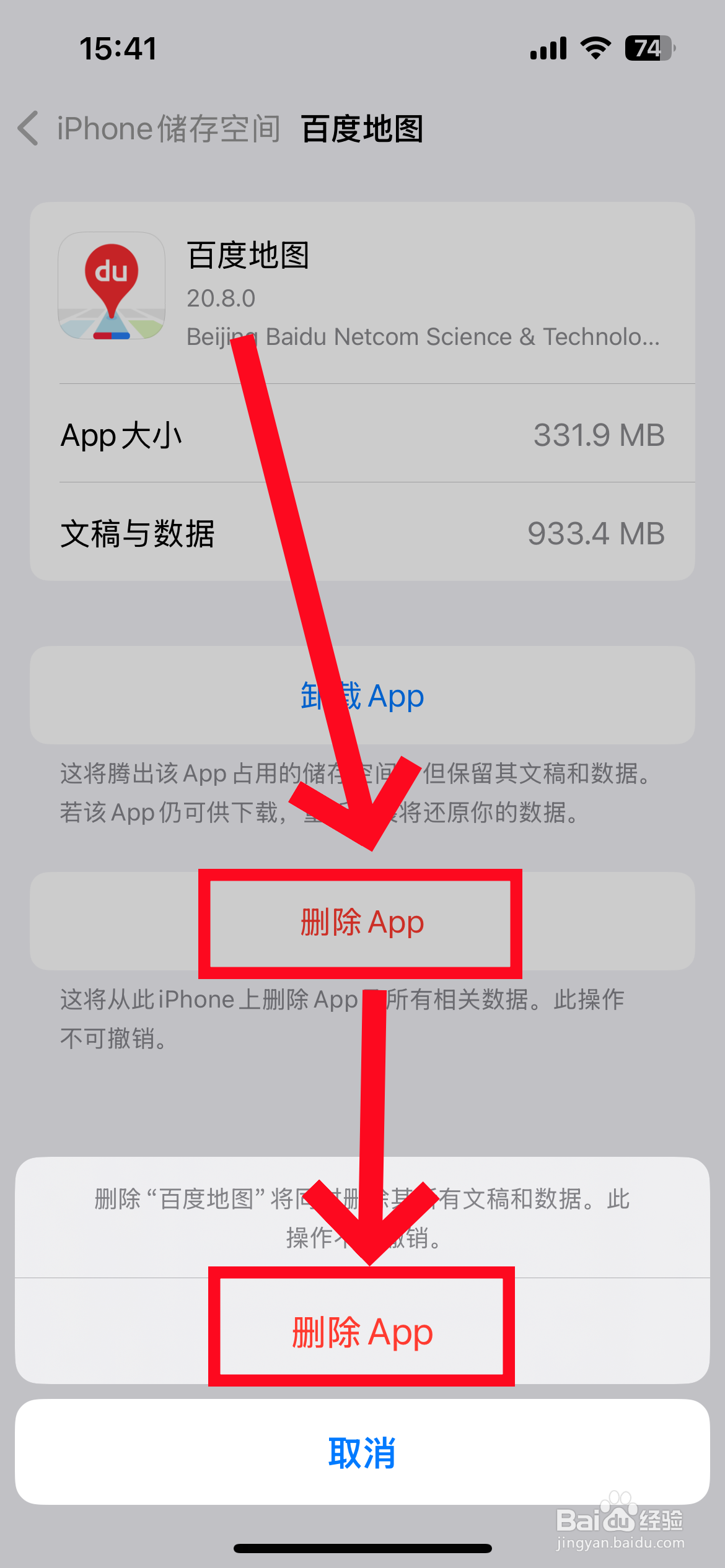Tap the highlighted 删除 App button
Image resolution: width=725 pixels, height=1568 pixels.
tap(361, 922)
